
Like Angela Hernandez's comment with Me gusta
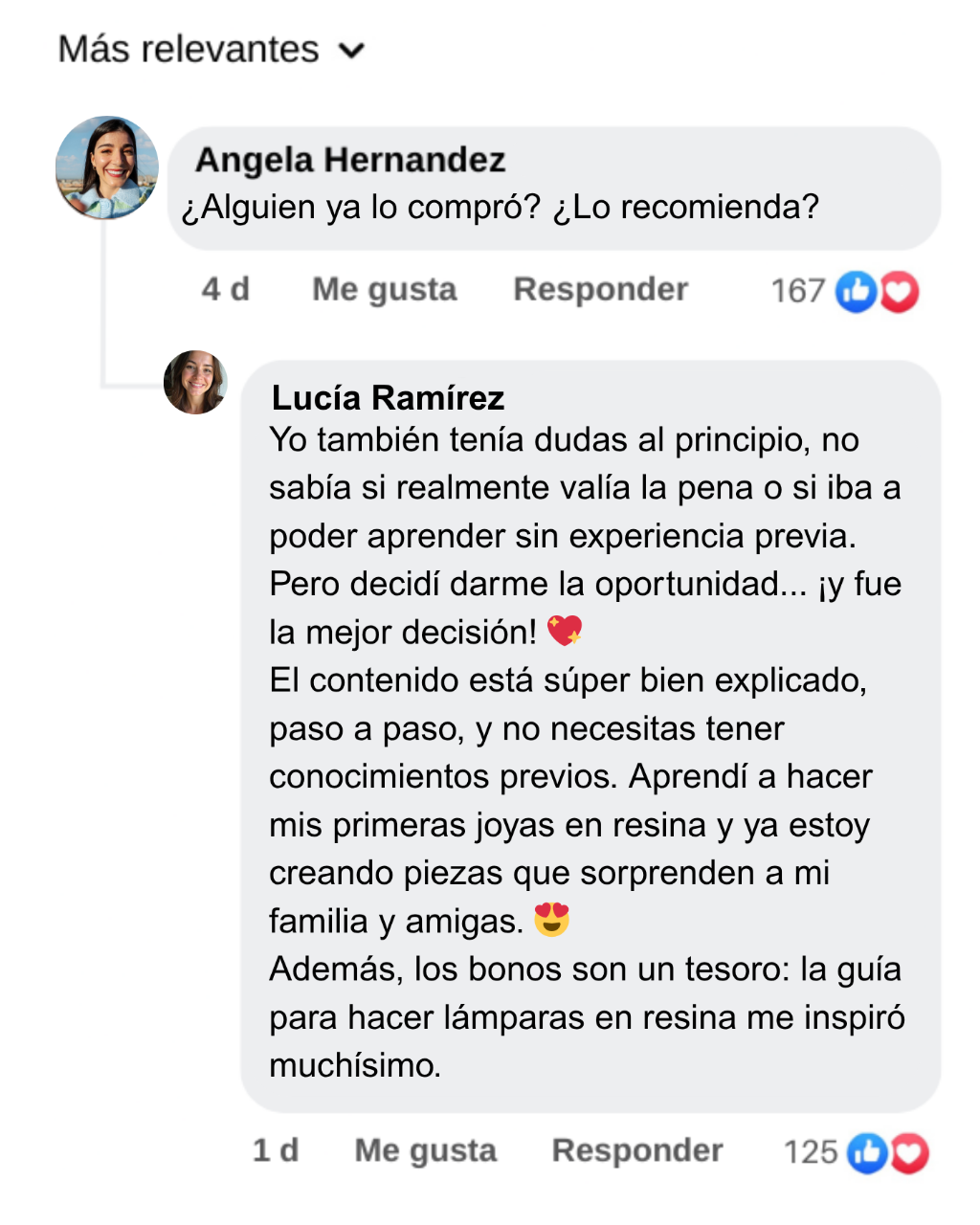(384, 289)
